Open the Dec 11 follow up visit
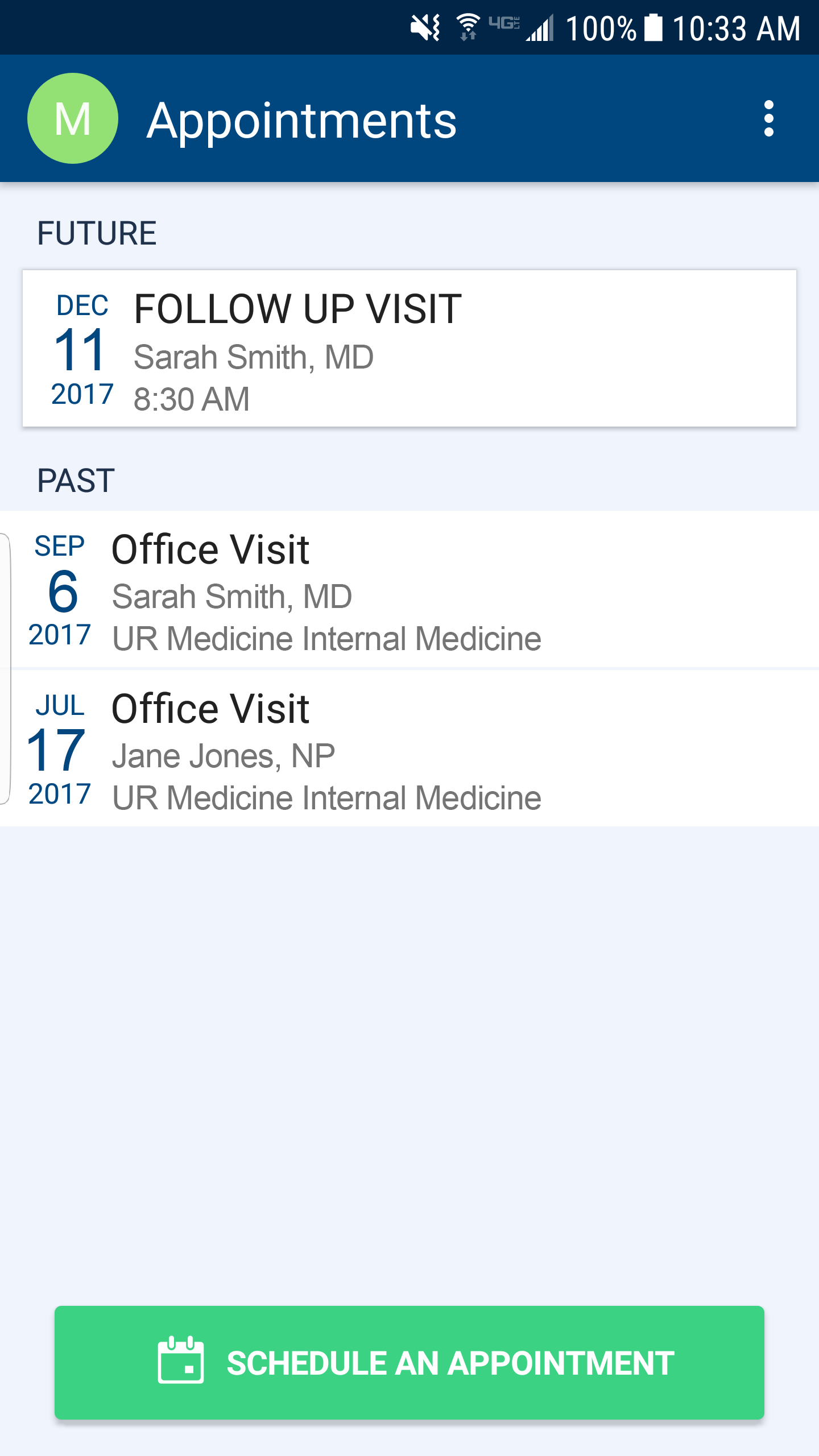This screenshot has height=1456, width=819. click(409, 348)
